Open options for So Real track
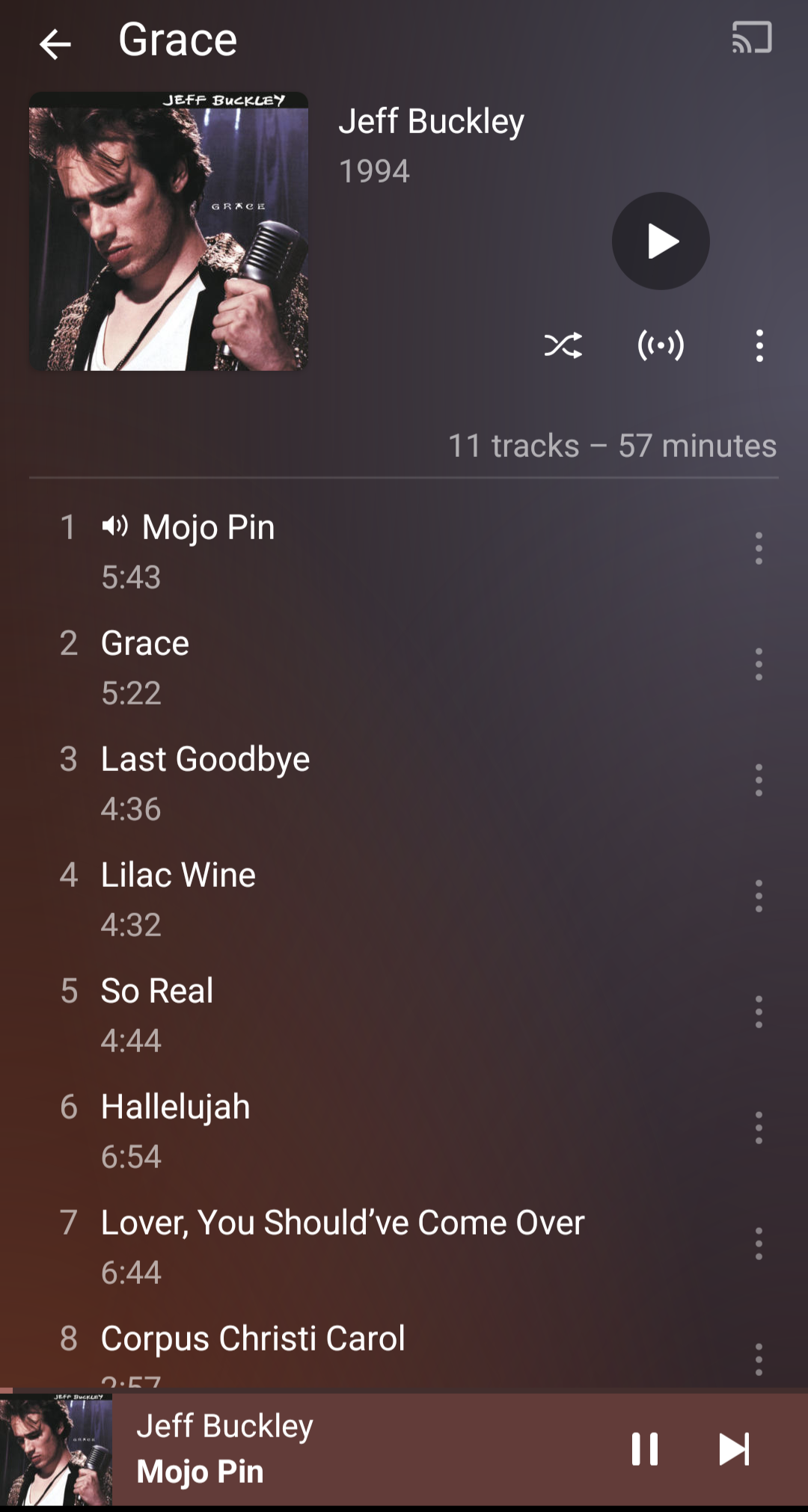Viewport: 808px width, 1512px height. coord(759,1012)
